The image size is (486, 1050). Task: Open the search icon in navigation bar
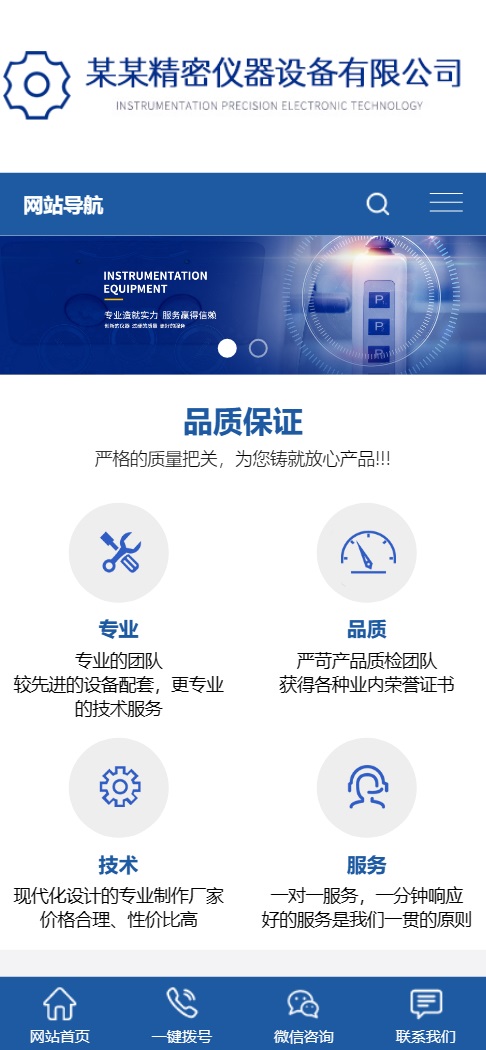pos(378,204)
